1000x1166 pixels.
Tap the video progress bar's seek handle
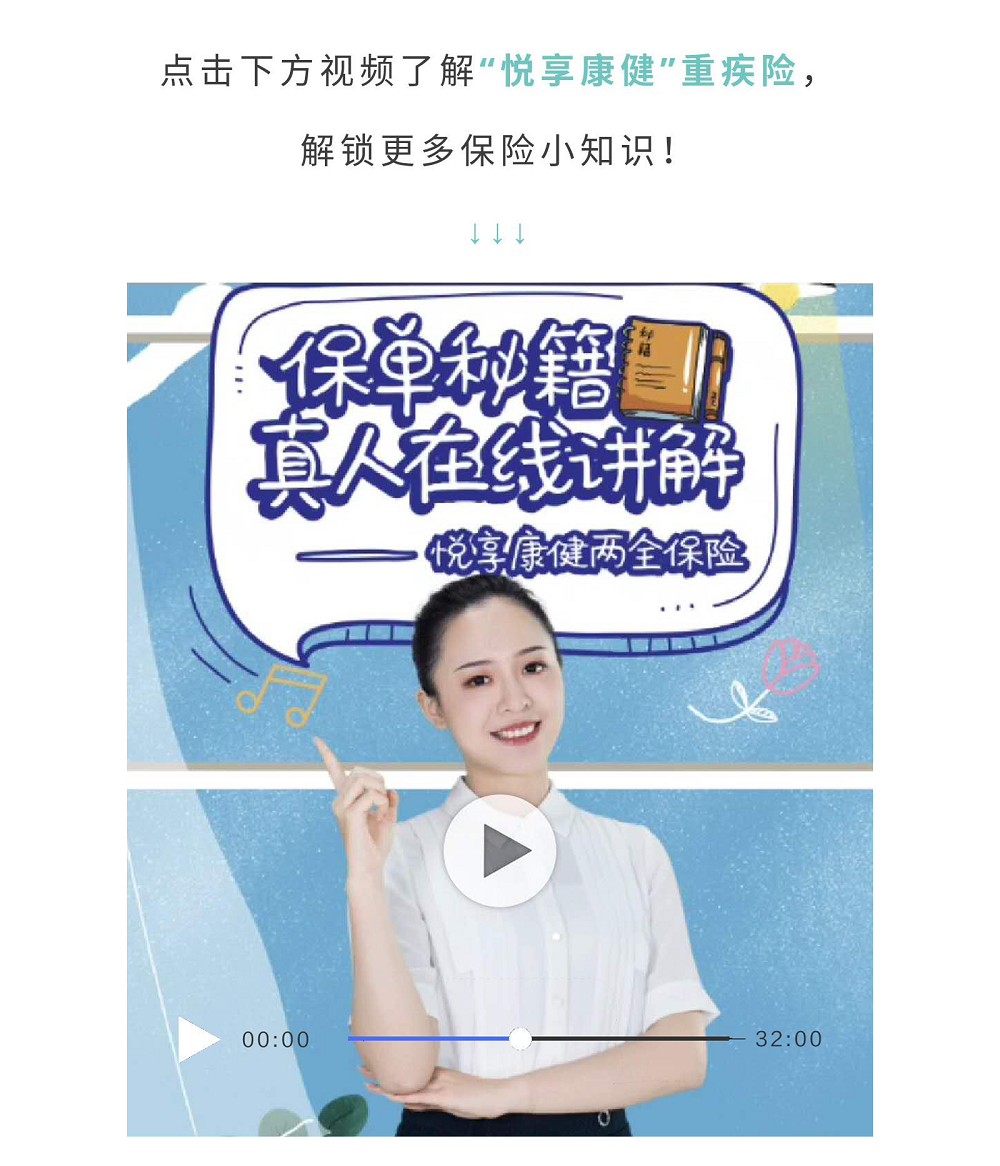coord(520,1038)
